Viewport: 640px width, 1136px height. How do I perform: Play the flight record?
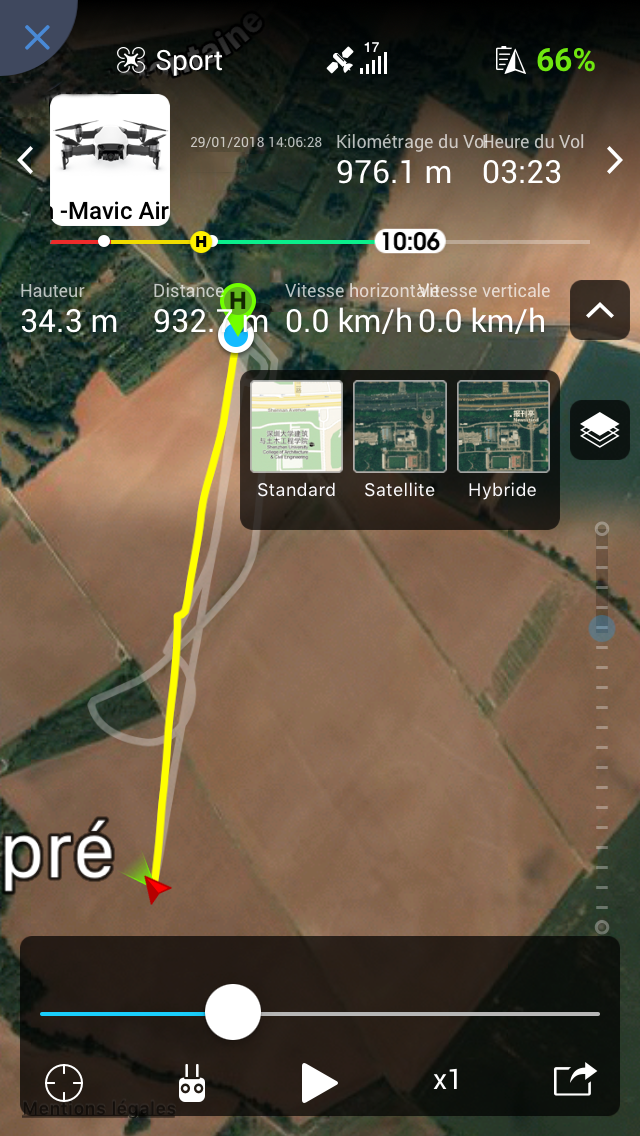tap(319, 1083)
